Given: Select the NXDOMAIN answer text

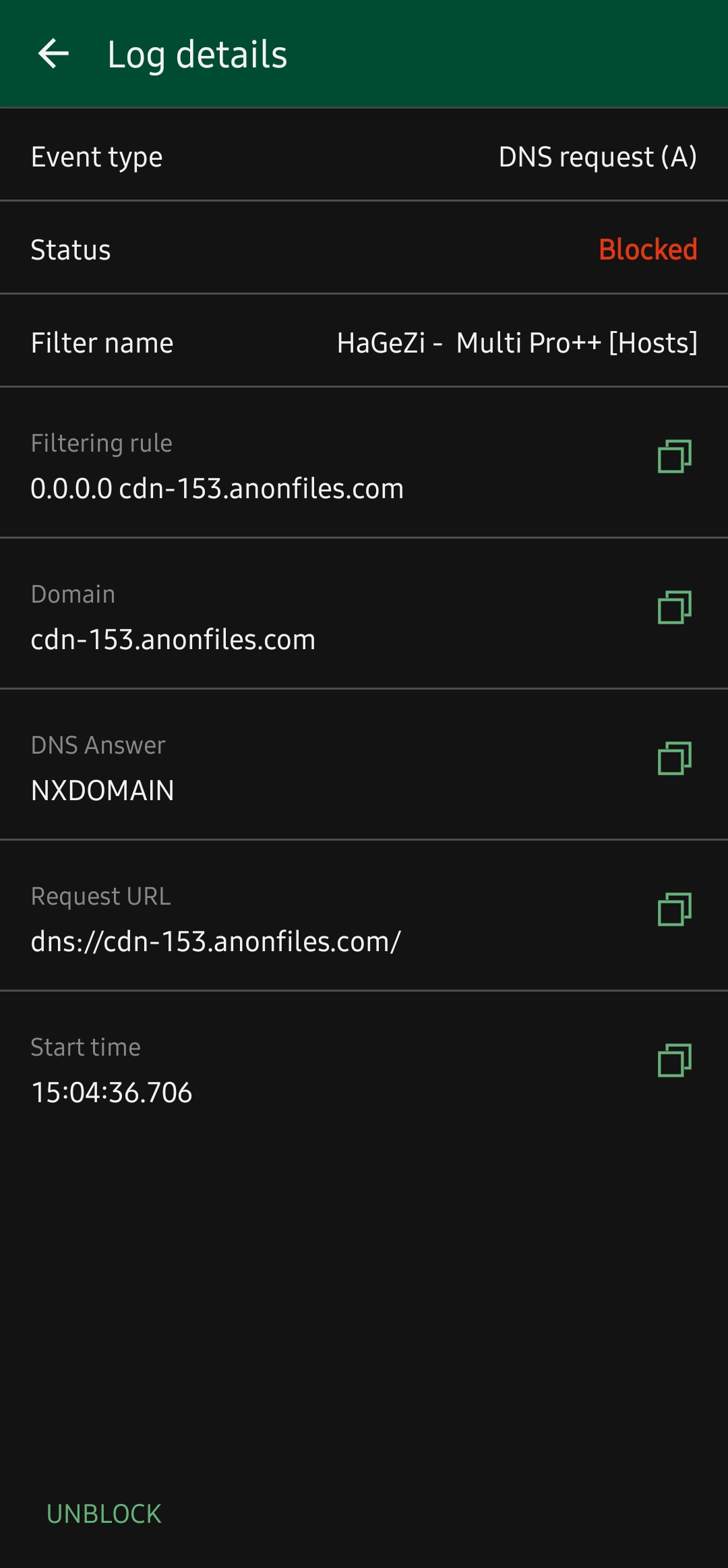Looking at the screenshot, I should (102, 790).
